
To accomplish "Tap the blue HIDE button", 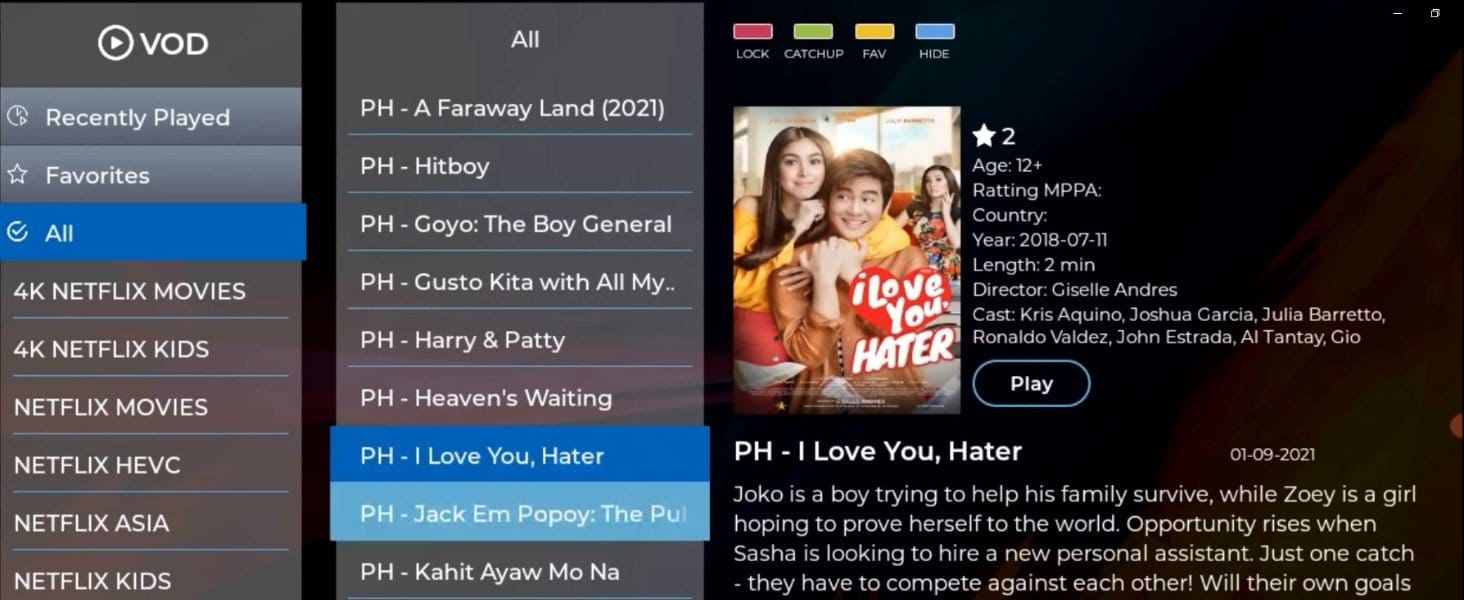I will (934, 33).
